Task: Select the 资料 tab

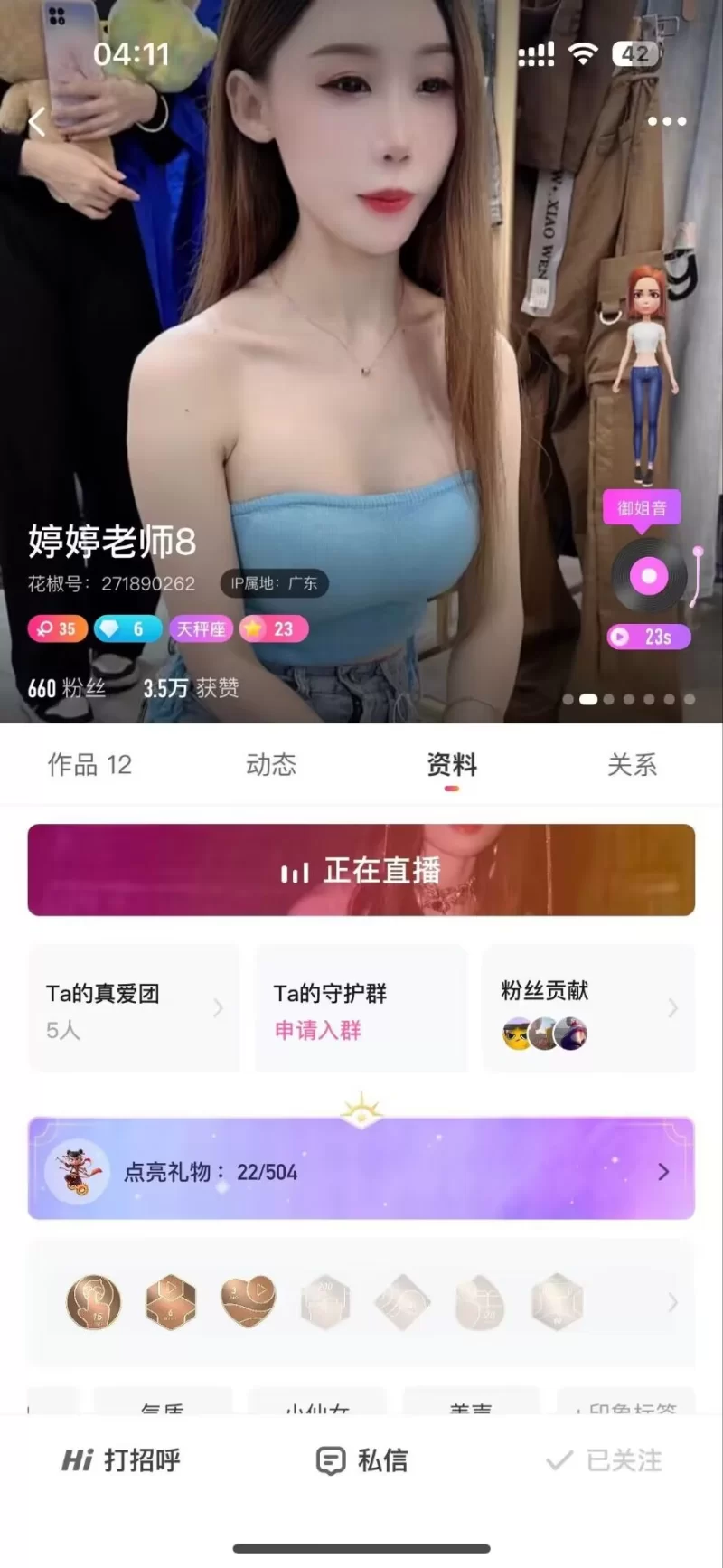Action: [x=452, y=765]
